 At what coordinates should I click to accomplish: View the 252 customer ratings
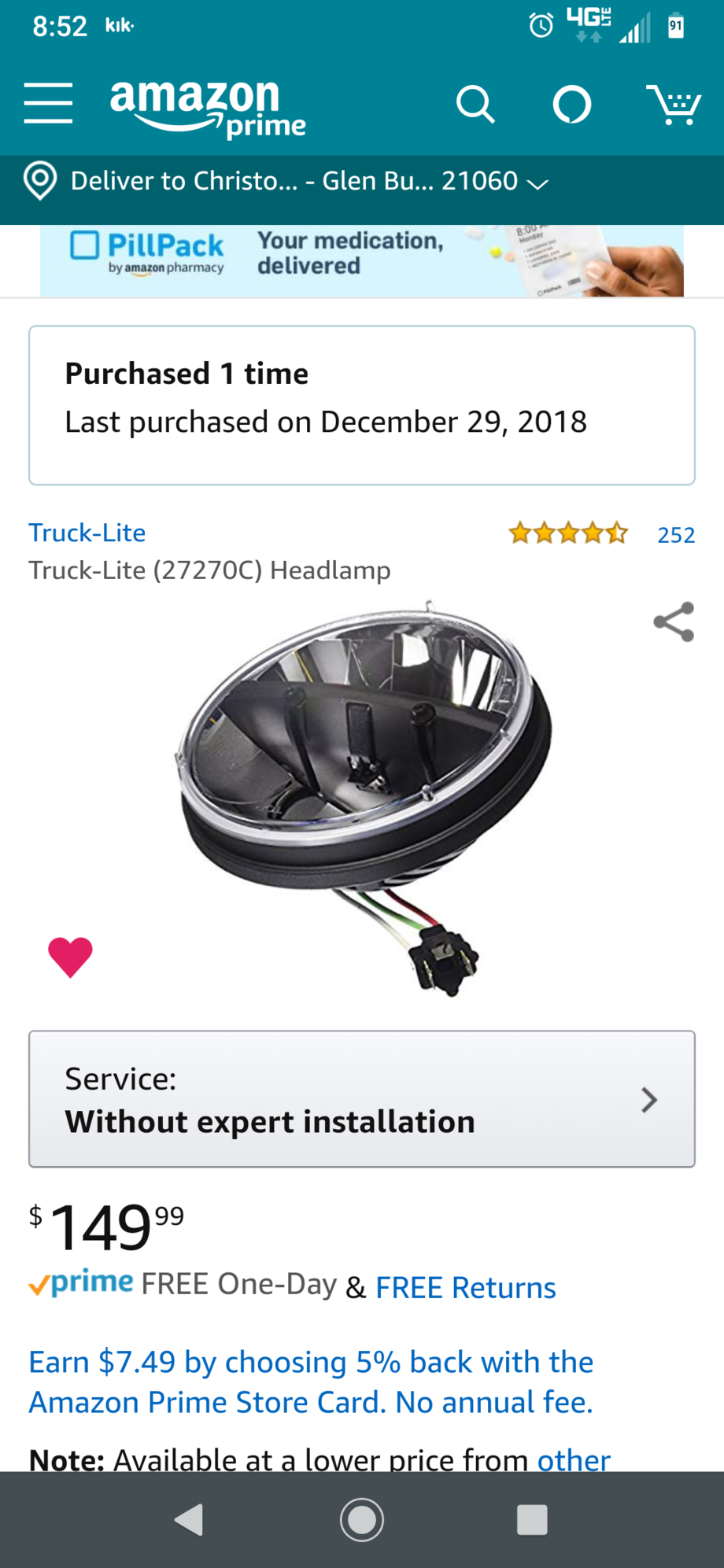point(675,535)
